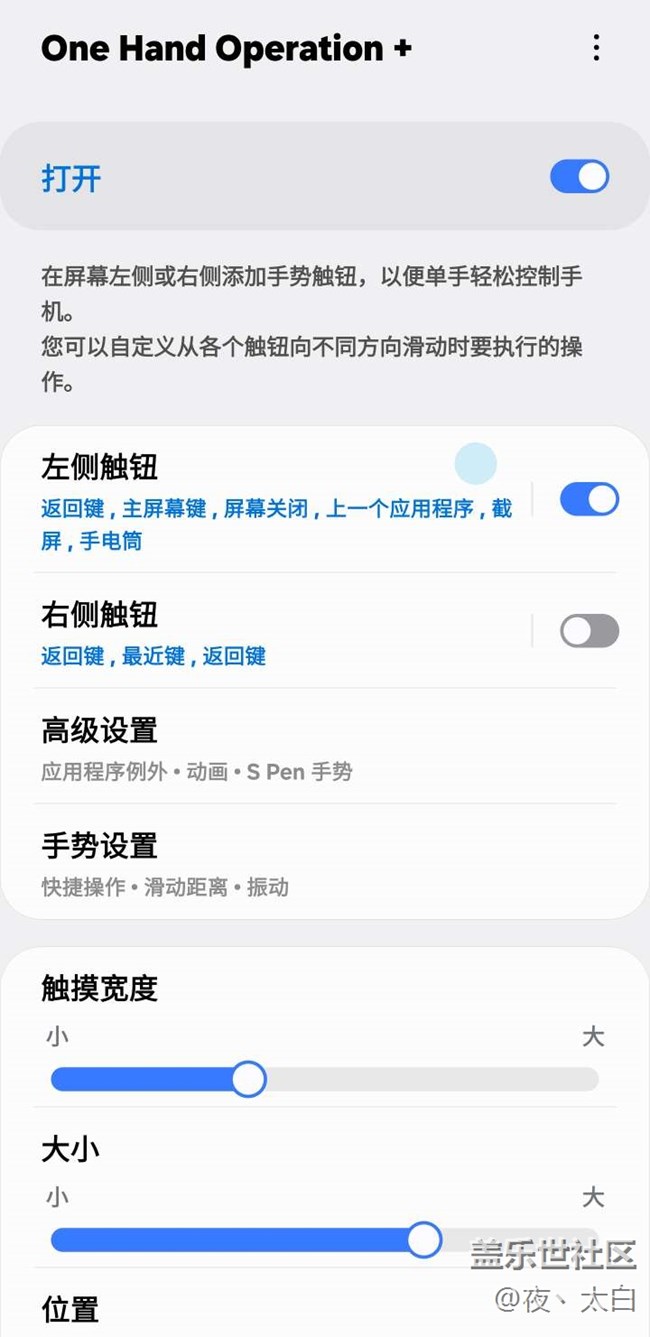This screenshot has width=650, height=1337.
Task: Disable the 左侧触钮 toggle
Action: point(589,499)
